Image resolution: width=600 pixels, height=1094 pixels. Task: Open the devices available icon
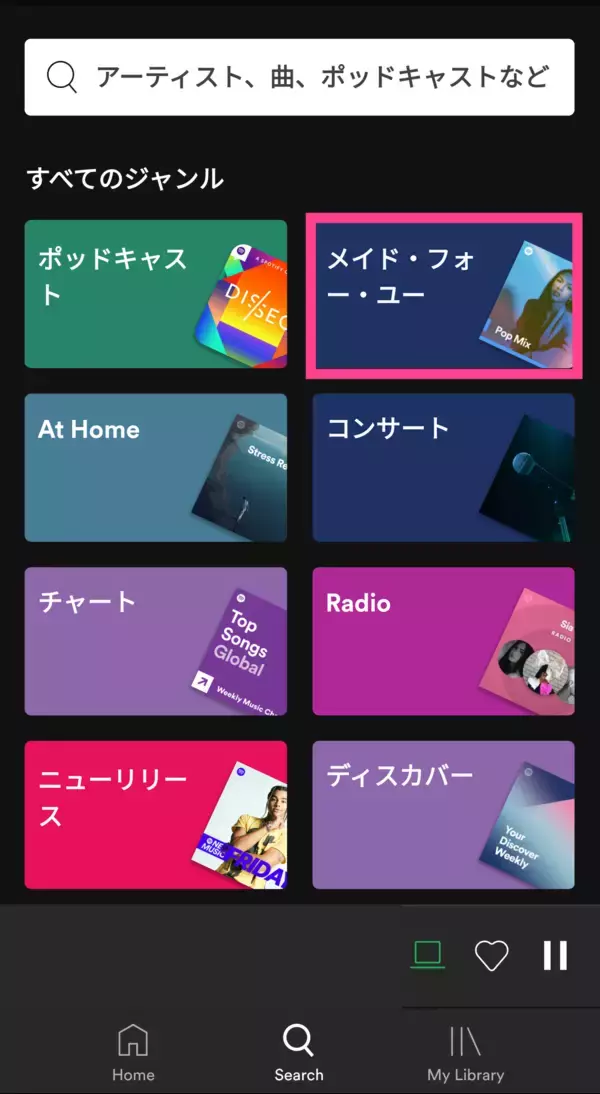427,956
